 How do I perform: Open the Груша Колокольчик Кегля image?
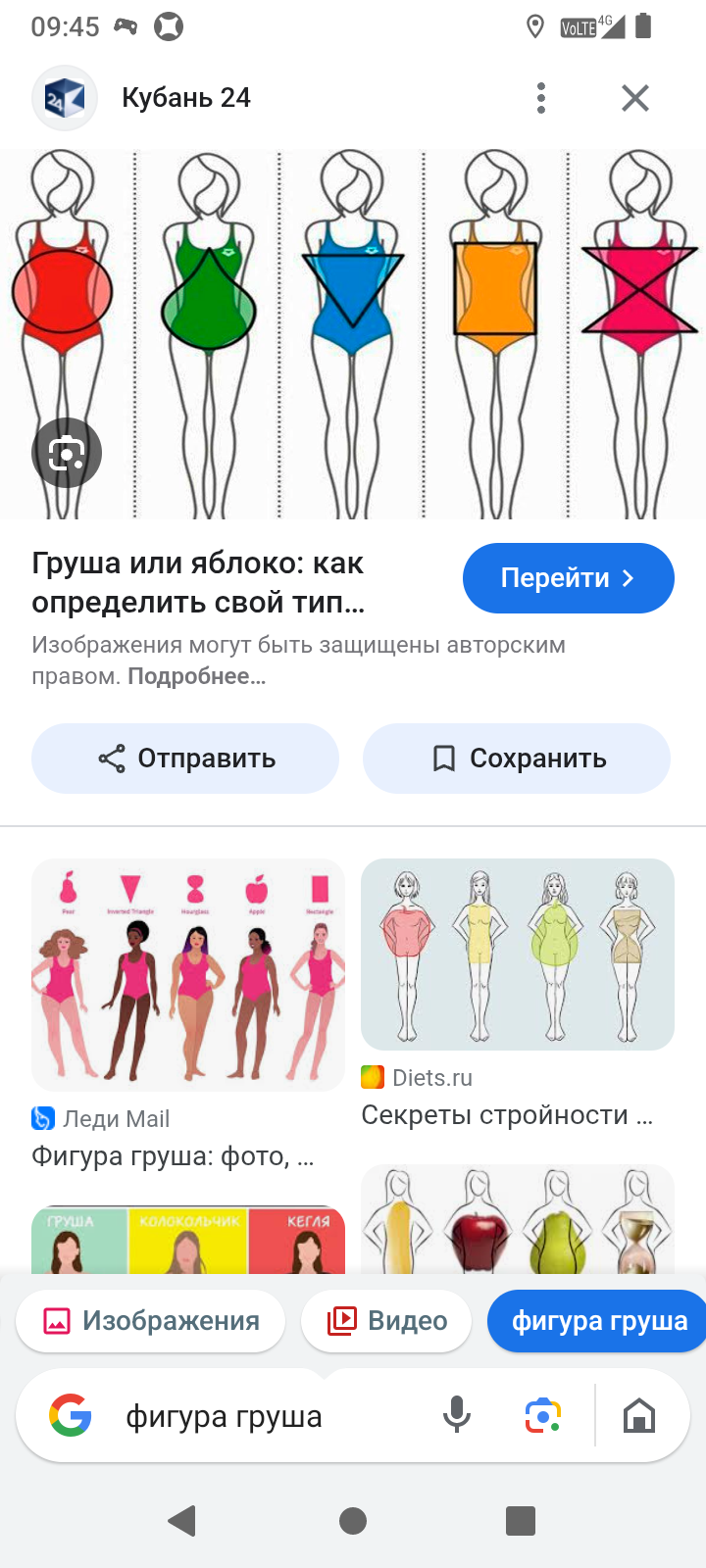[188, 1241]
